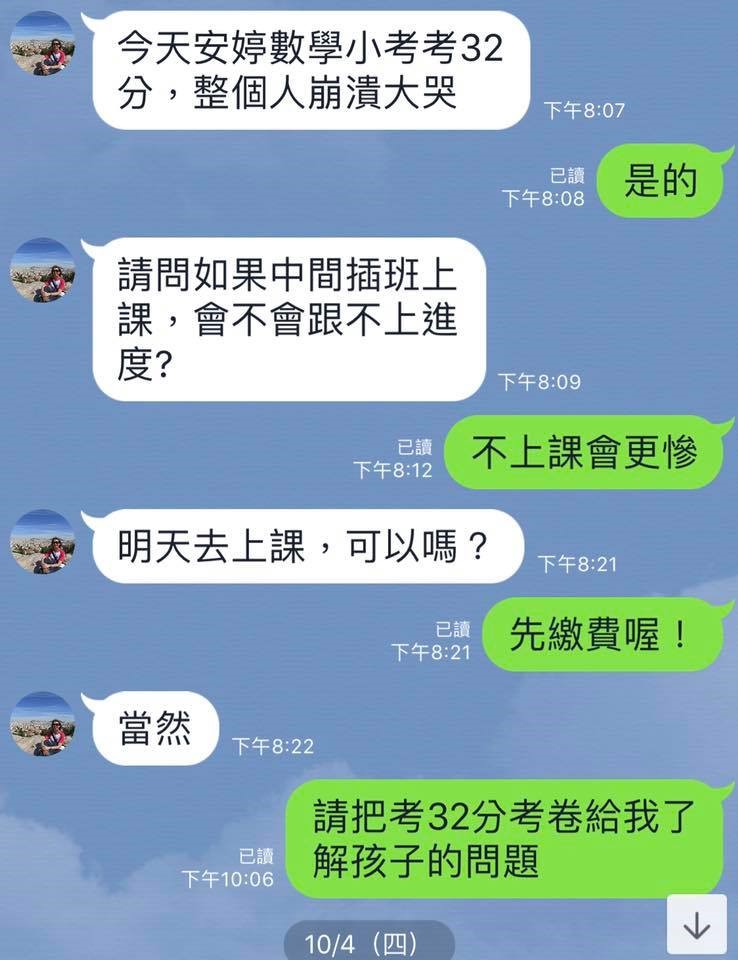Tap the avatar beside 明天去上課,可以嗎?

(42, 542)
